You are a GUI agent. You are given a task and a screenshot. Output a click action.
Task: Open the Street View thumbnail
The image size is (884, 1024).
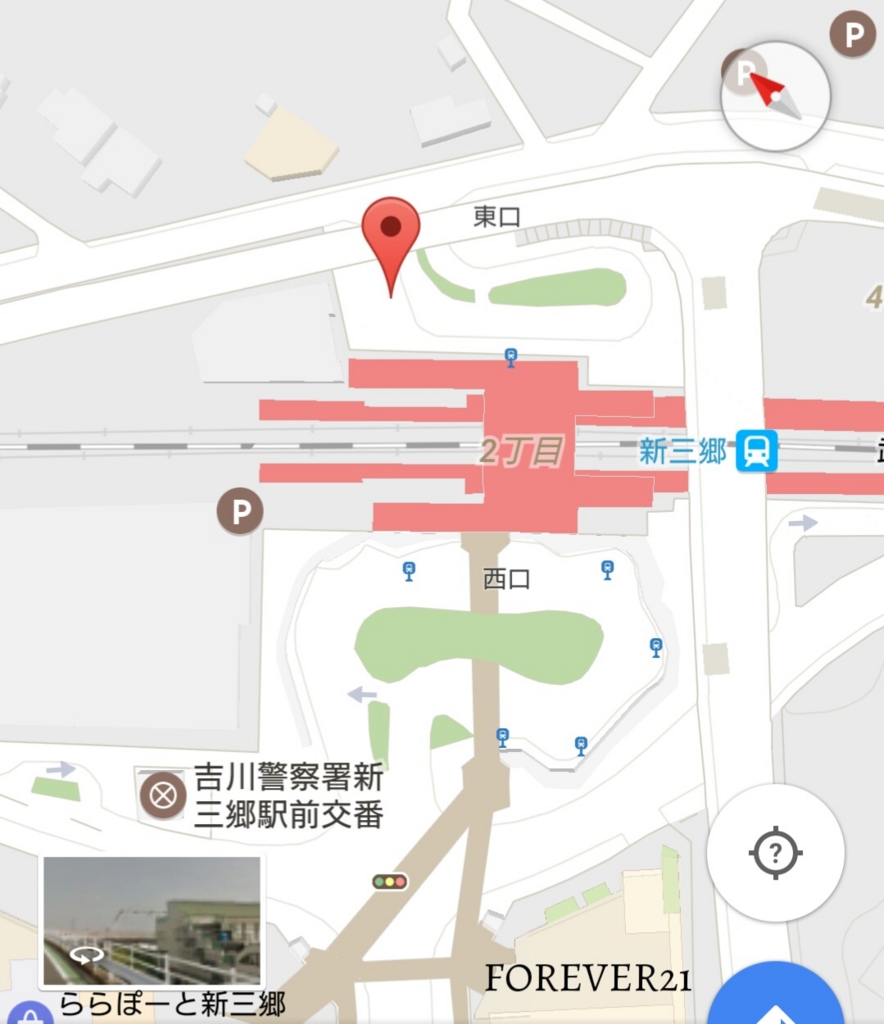(152, 921)
